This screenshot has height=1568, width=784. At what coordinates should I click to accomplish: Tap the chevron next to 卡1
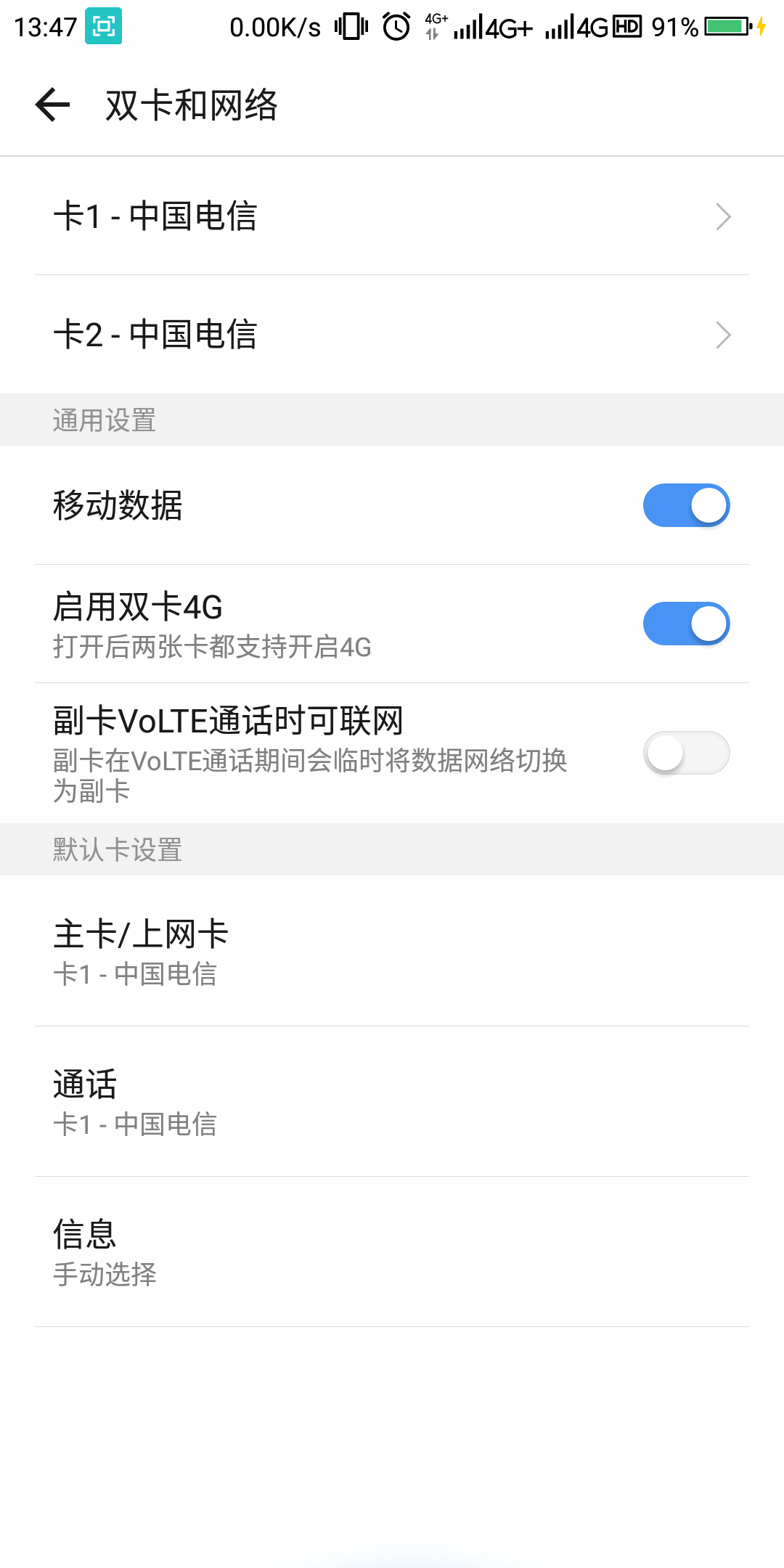coord(723,216)
